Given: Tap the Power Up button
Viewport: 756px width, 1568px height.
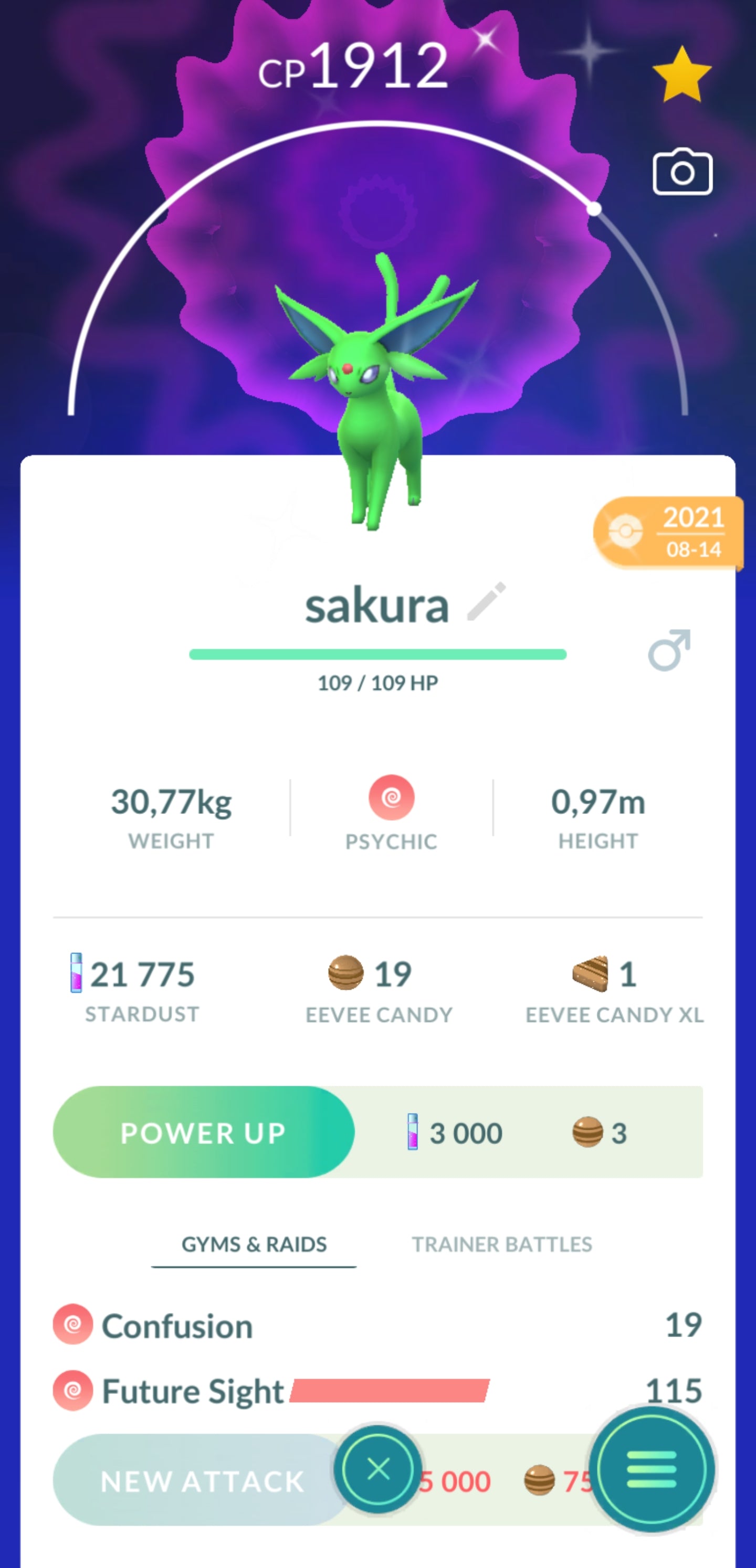Looking at the screenshot, I should click(204, 1133).
